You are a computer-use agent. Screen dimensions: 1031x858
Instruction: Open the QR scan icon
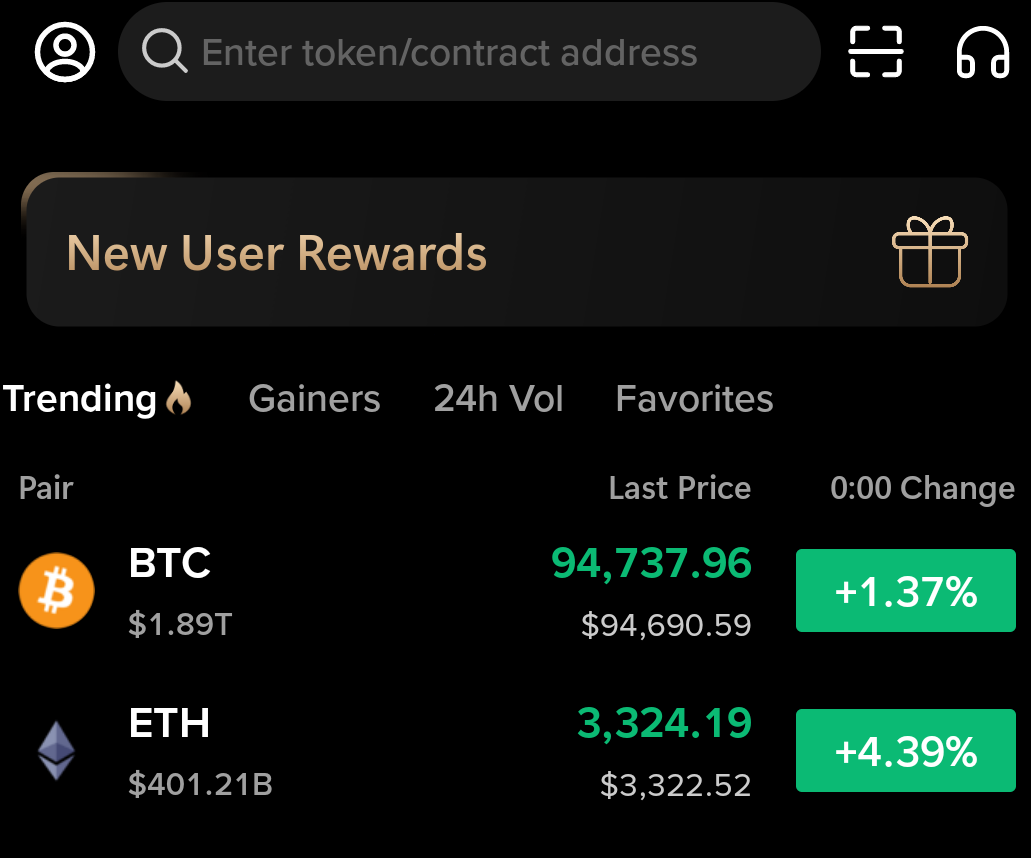[876, 52]
